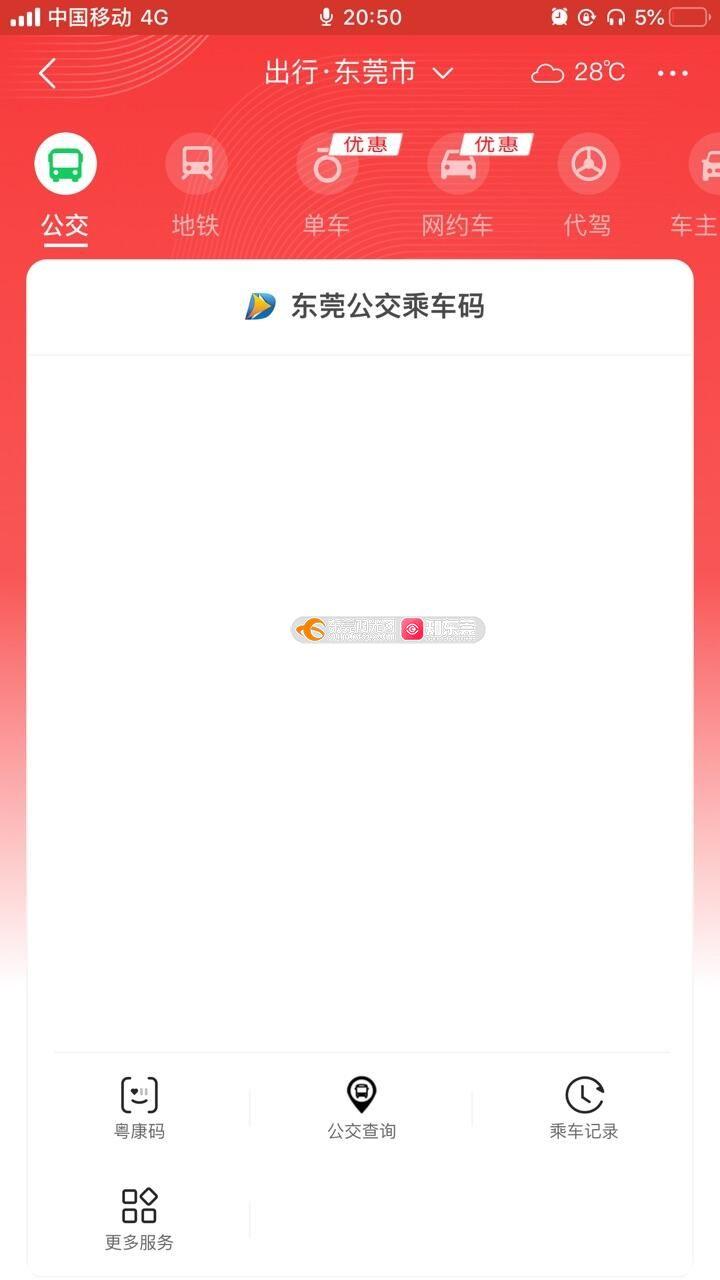720x1280 pixels.
Task: Go back using the top-left arrow
Action: (47, 73)
